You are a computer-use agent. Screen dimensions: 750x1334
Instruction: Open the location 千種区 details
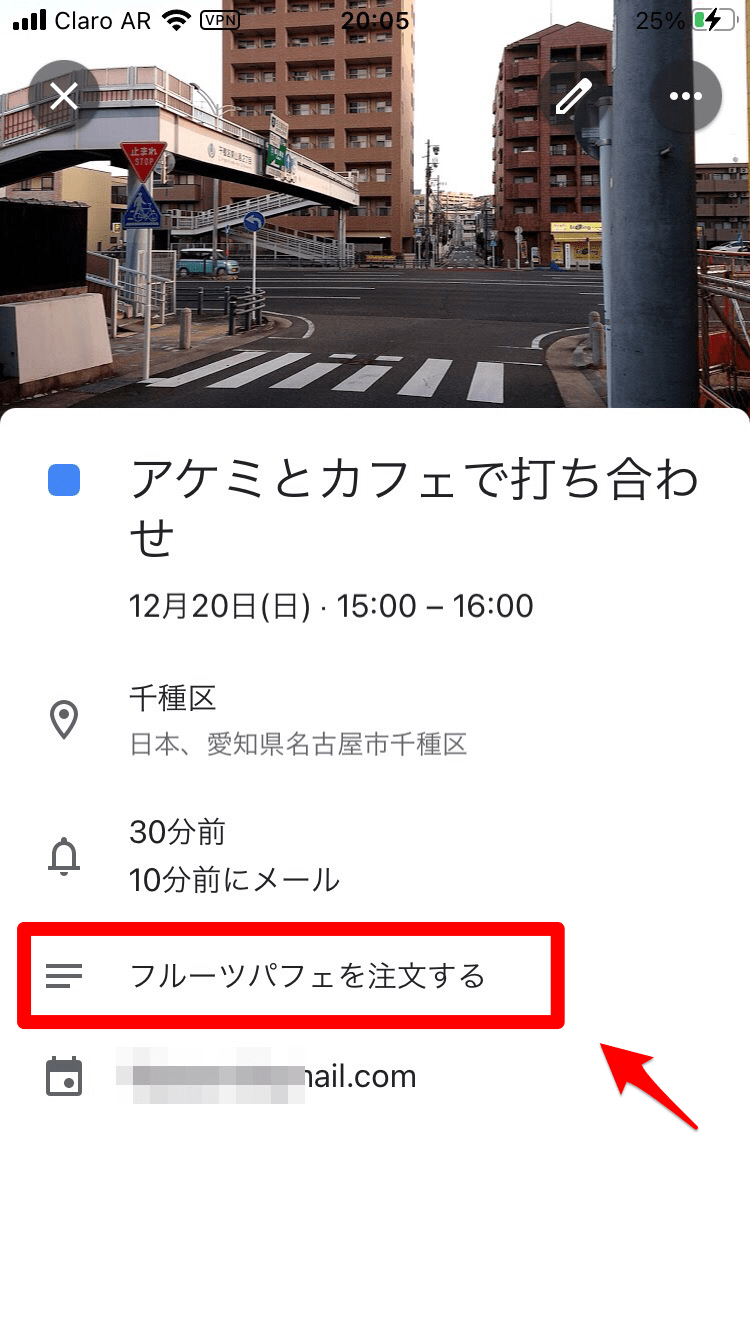(x=172, y=698)
